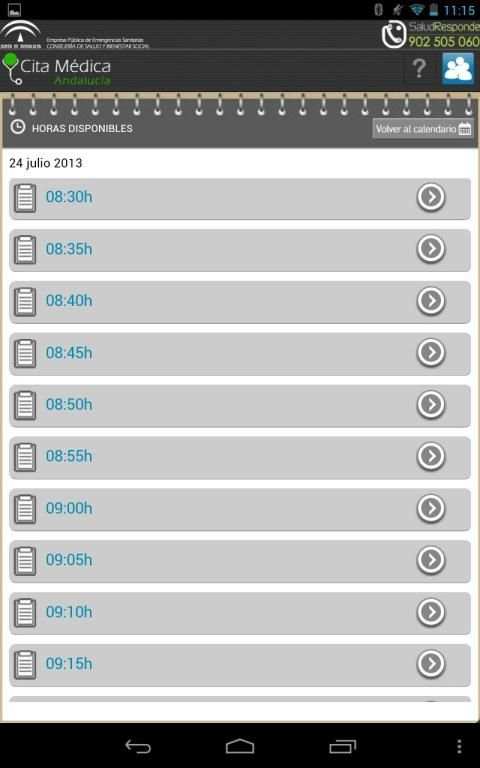The image size is (480, 768).
Task: Open the 09:00h slot
Action: click(x=240, y=510)
